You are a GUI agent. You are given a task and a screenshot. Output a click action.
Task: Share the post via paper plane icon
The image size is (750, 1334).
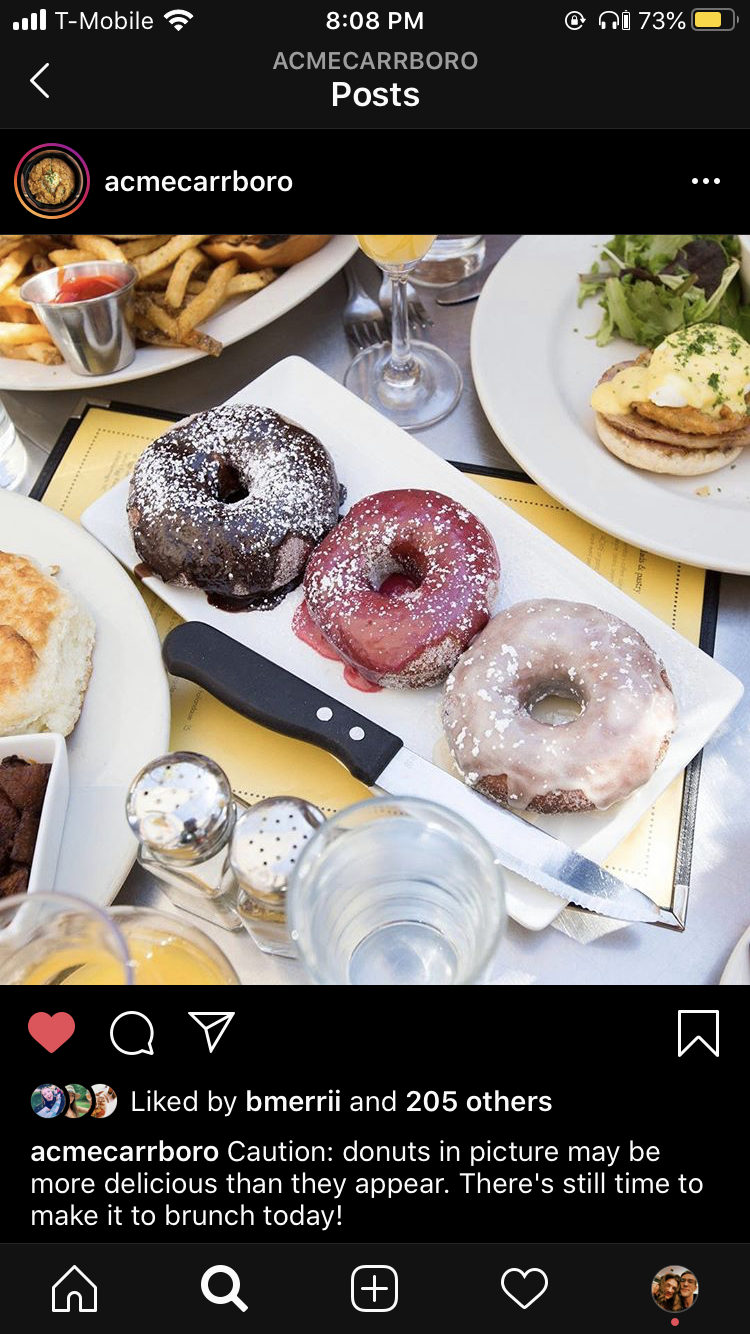point(212,1032)
